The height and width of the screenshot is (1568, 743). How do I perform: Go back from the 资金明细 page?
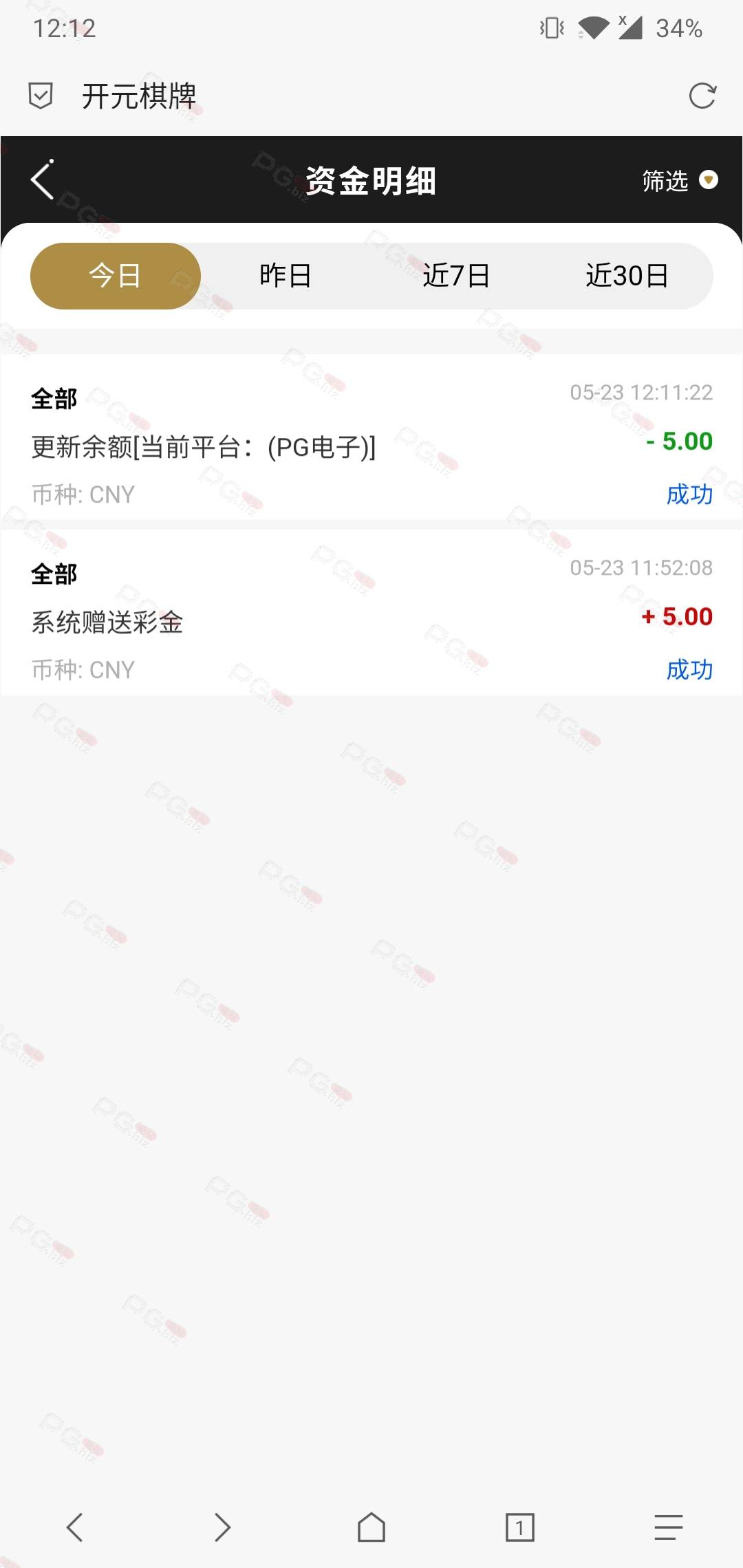coord(43,180)
